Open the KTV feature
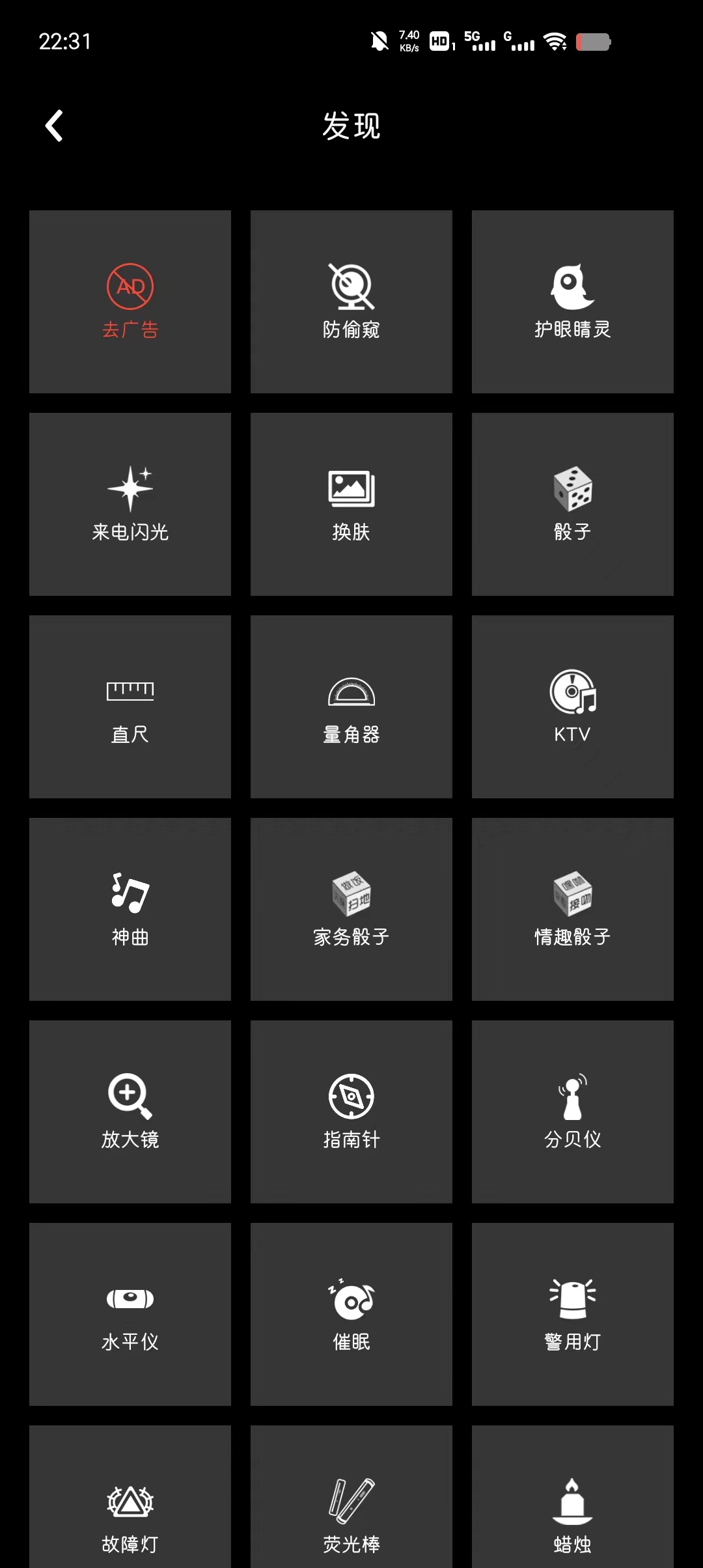Viewport: 703px width, 1568px height. (x=572, y=708)
